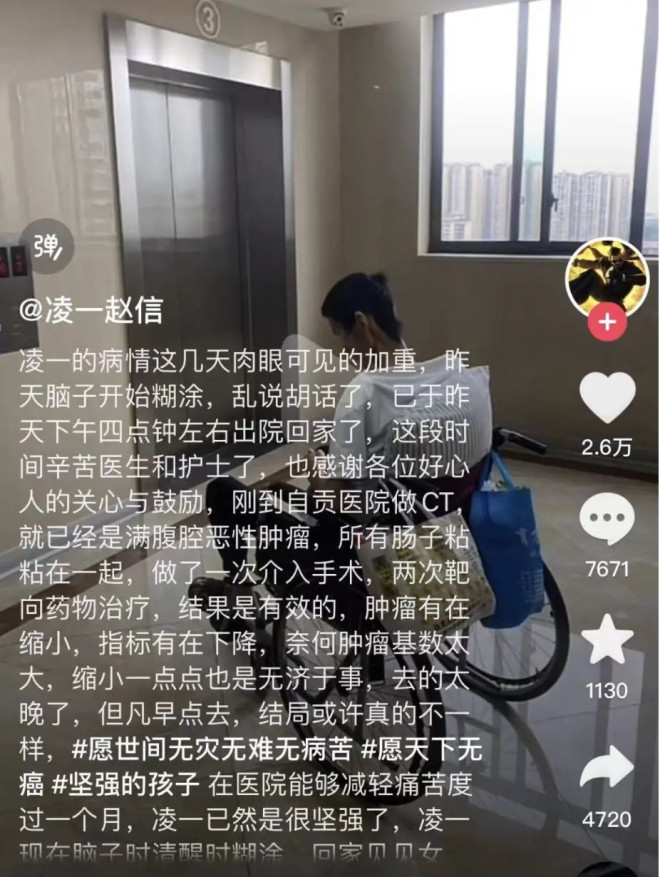Share this video using the arrow icon

point(608,768)
